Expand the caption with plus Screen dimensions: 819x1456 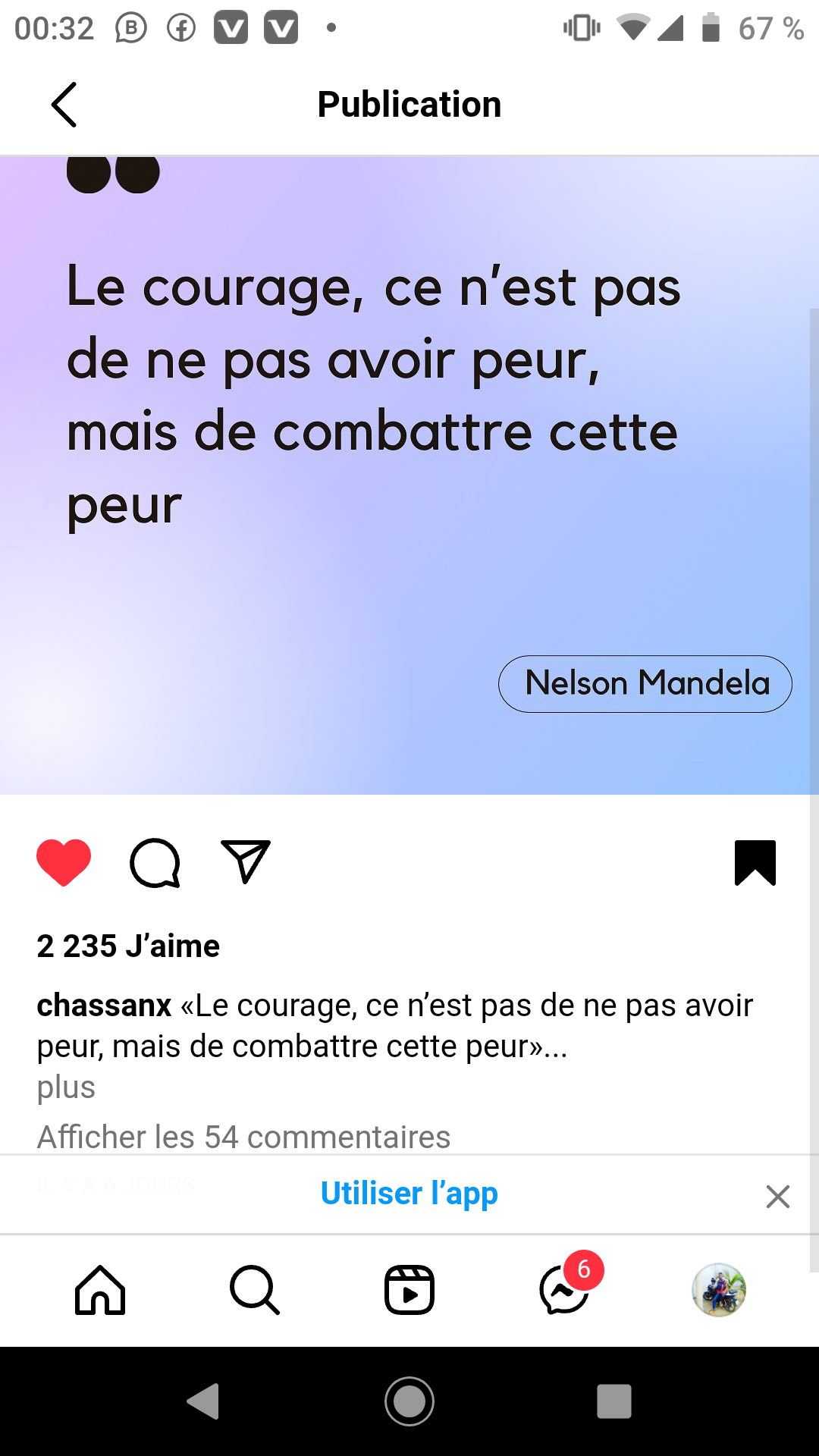(x=66, y=1087)
